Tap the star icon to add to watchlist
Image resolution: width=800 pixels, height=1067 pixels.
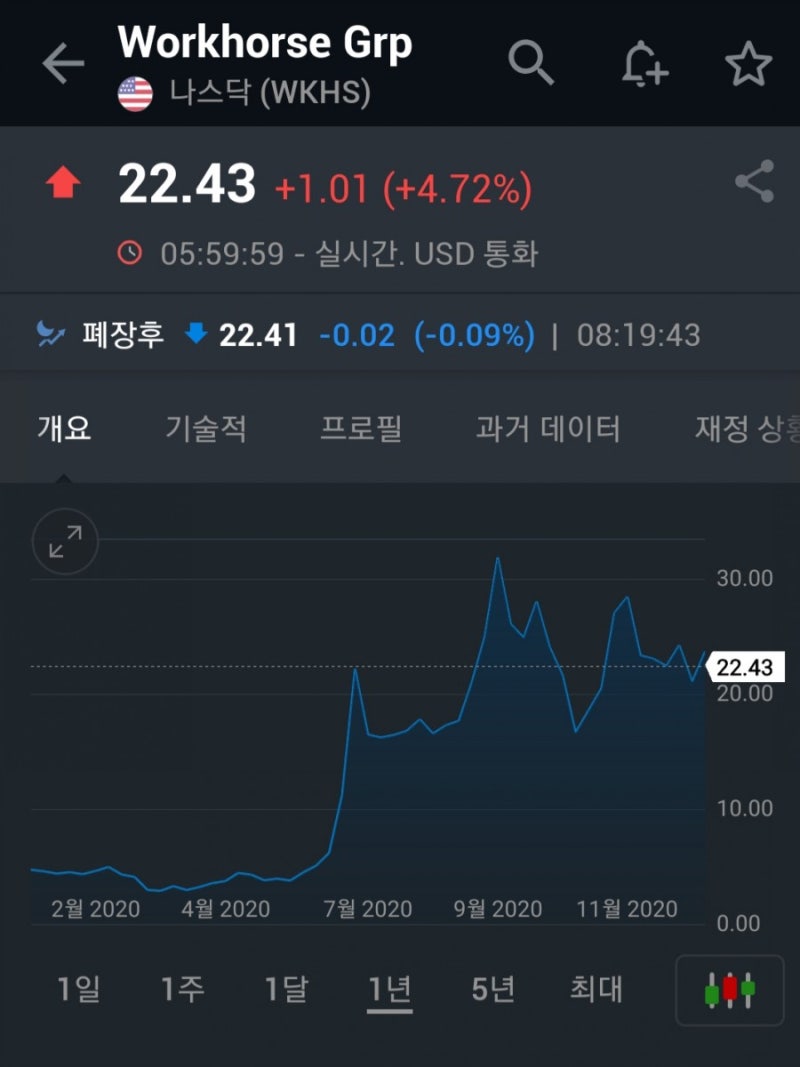point(748,60)
